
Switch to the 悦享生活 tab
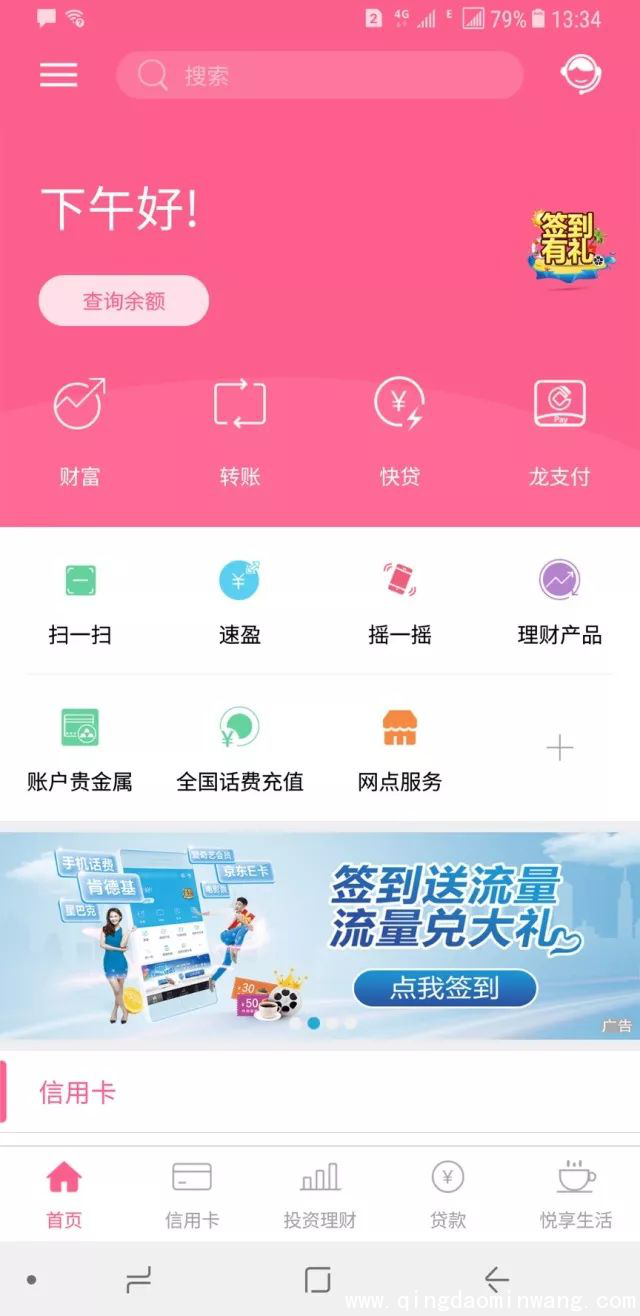pyautogui.click(x=576, y=1194)
